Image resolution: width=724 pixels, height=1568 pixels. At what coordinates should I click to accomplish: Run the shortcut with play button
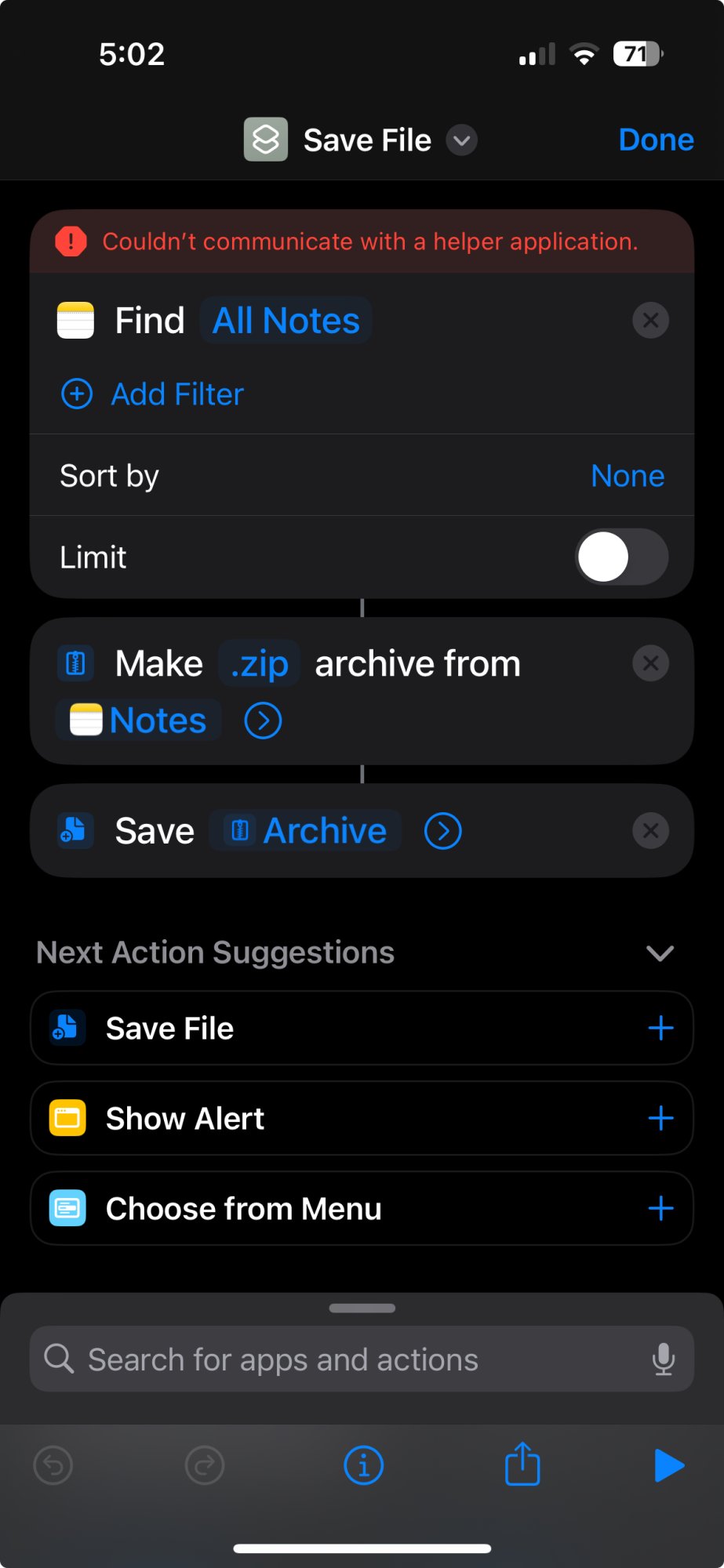[668, 1465]
